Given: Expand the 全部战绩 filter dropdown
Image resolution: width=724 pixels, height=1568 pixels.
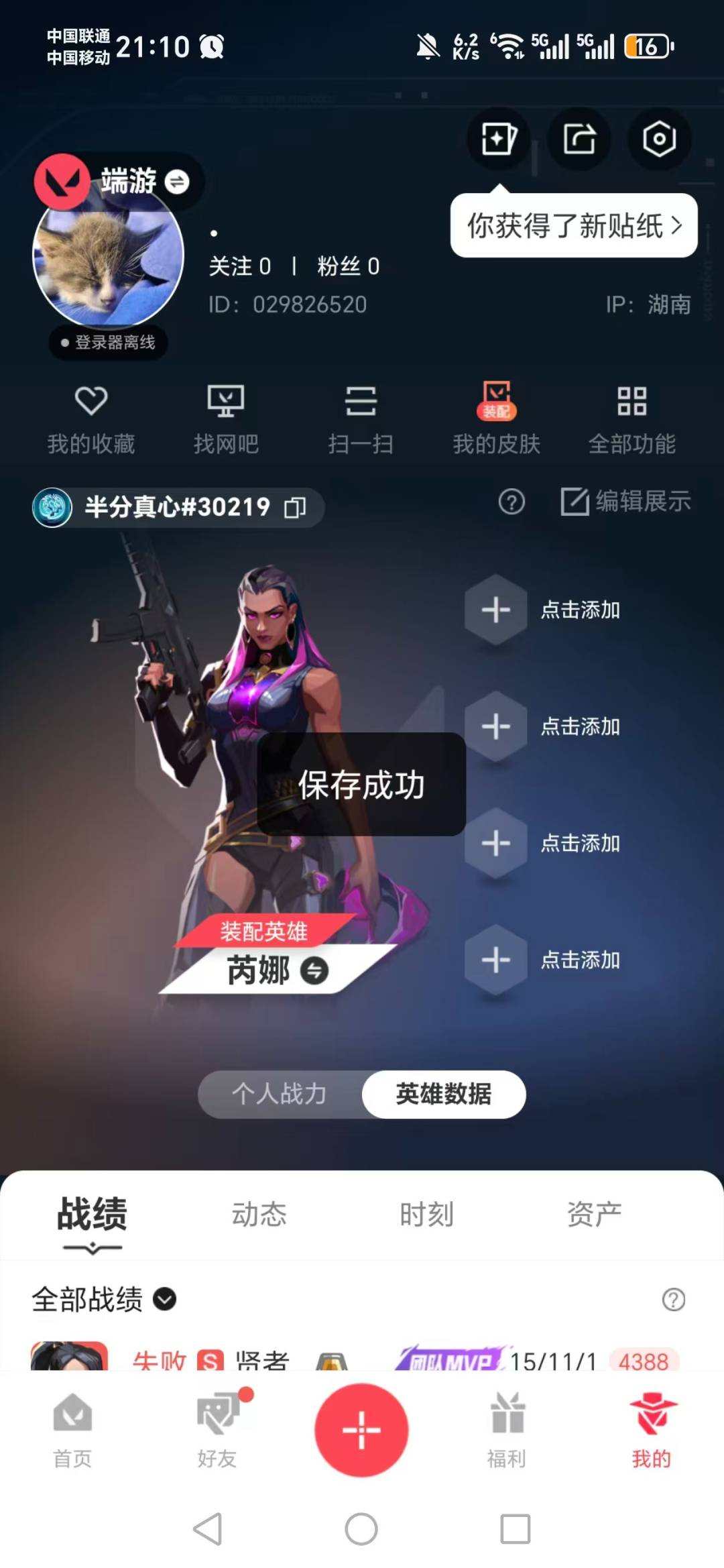Looking at the screenshot, I should 163,1299.
